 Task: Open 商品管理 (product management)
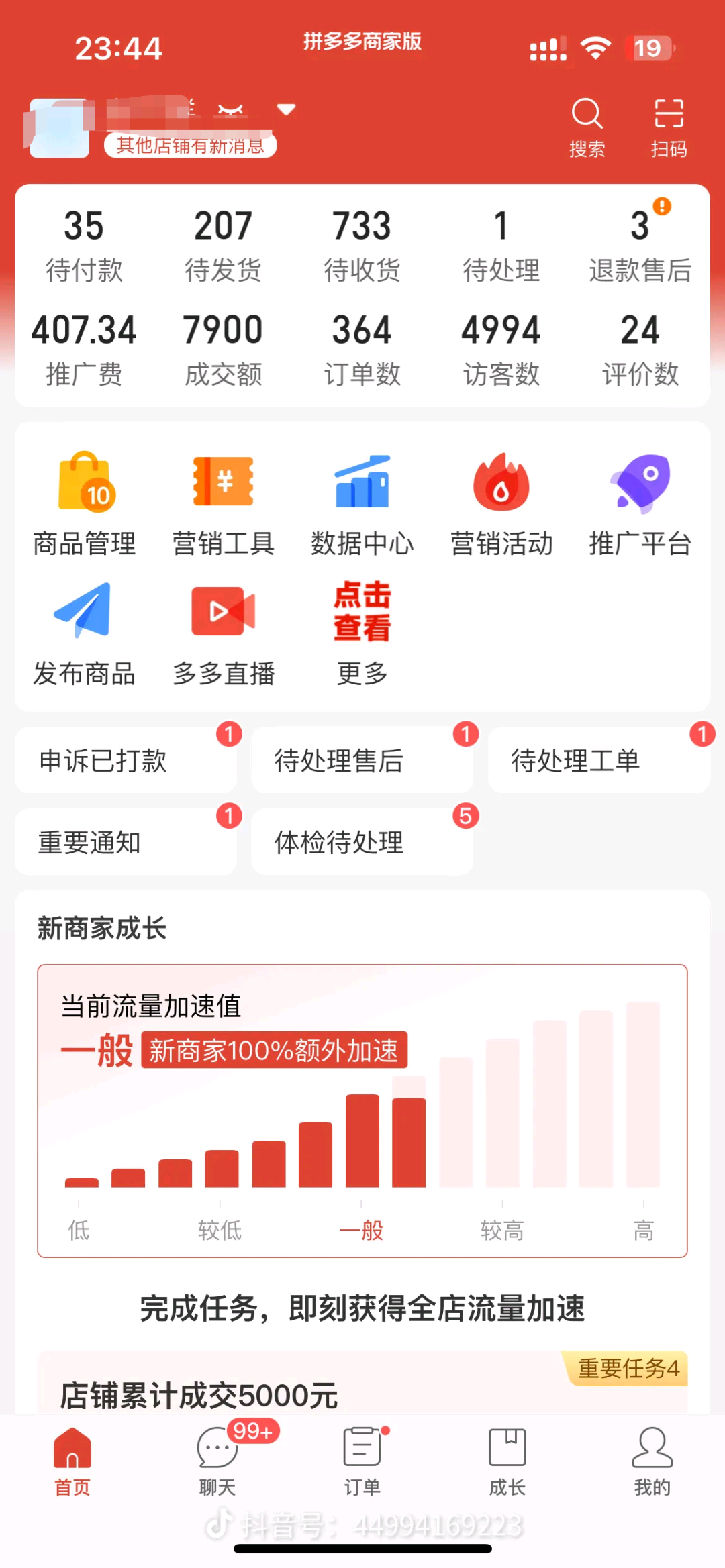[83, 503]
